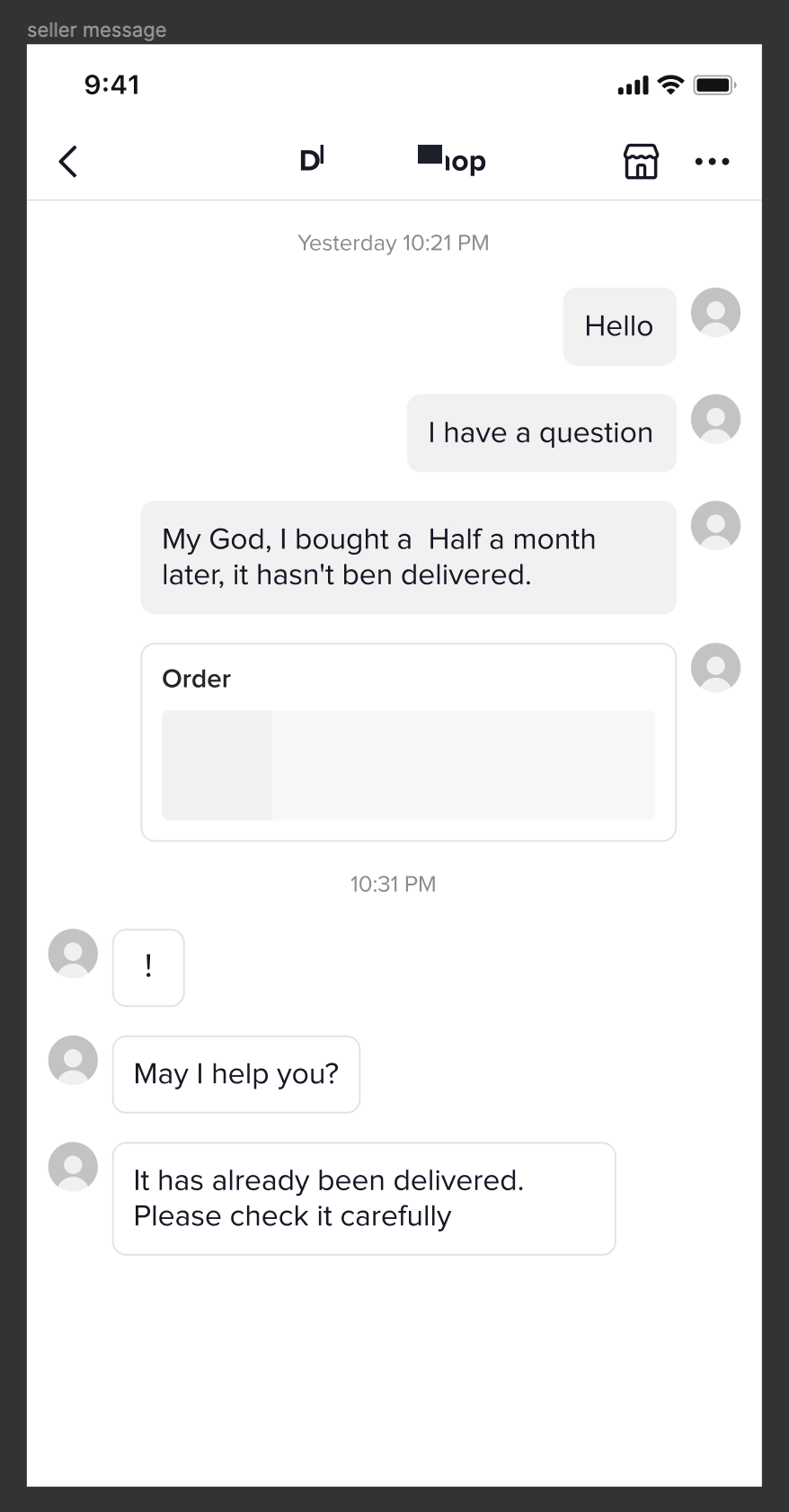This screenshot has width=789, height=1512.
Task: Open the seller's shop icon
Action: pyautogui.click(x=641, y=162)
